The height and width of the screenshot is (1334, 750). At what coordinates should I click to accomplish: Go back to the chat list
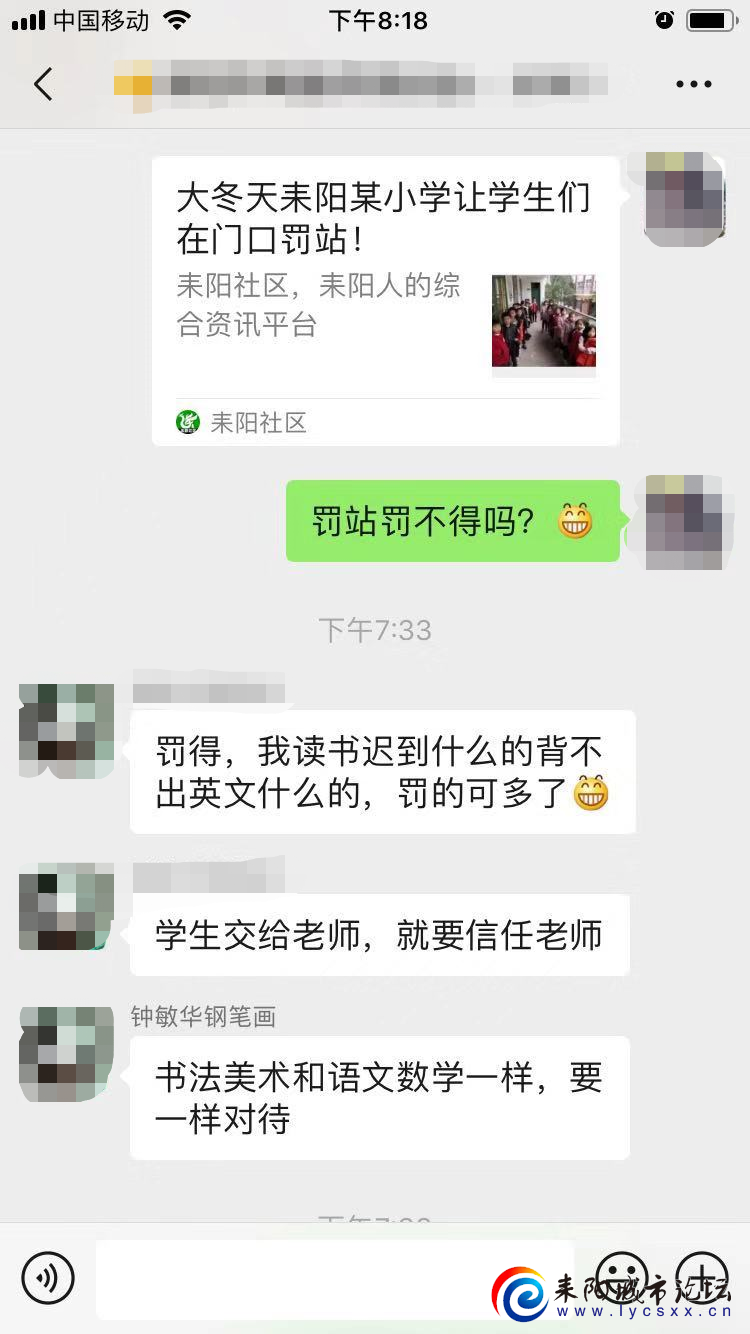coord(43,84)
